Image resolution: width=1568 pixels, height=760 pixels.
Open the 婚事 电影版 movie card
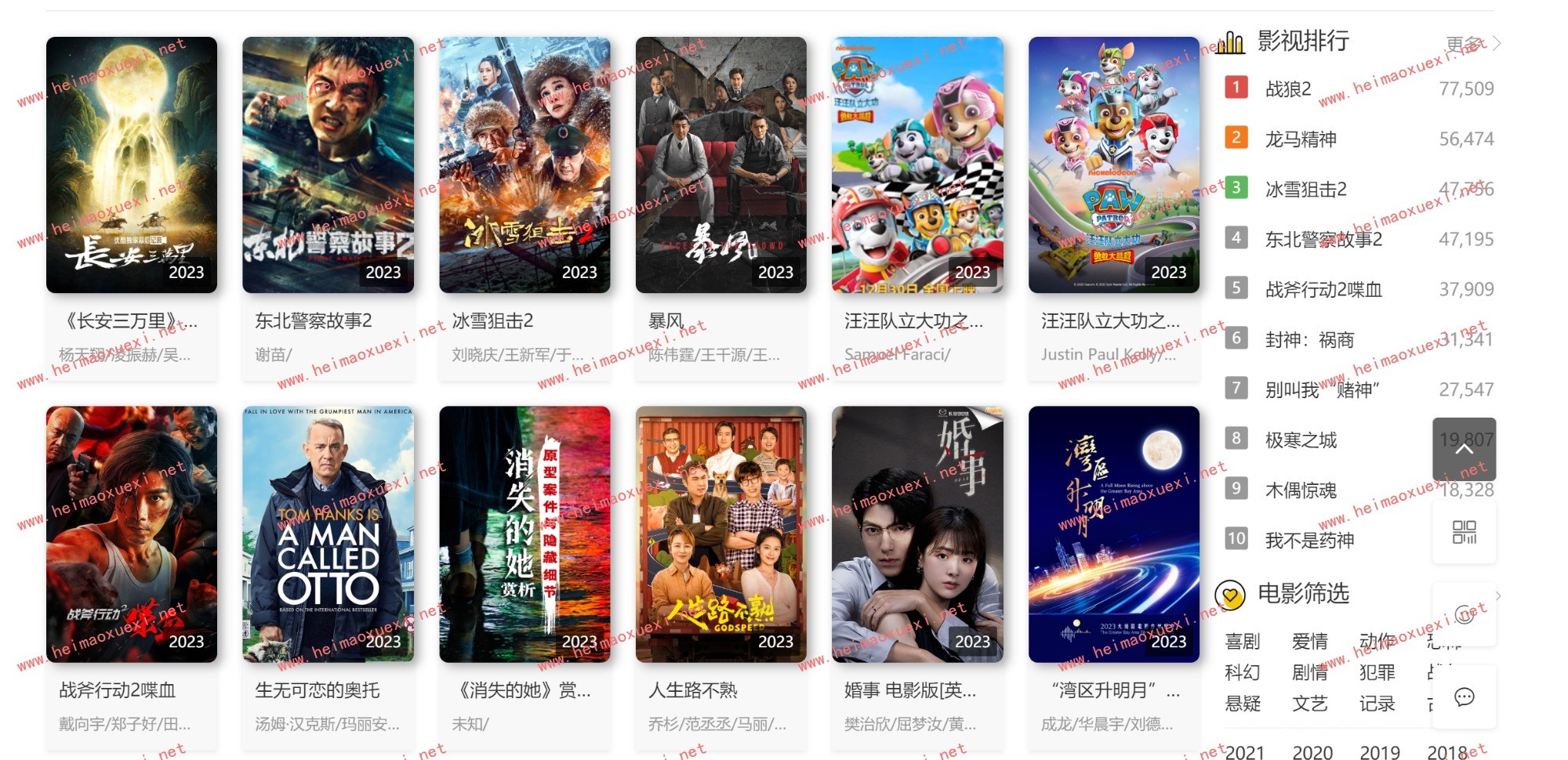pos(917,534)
